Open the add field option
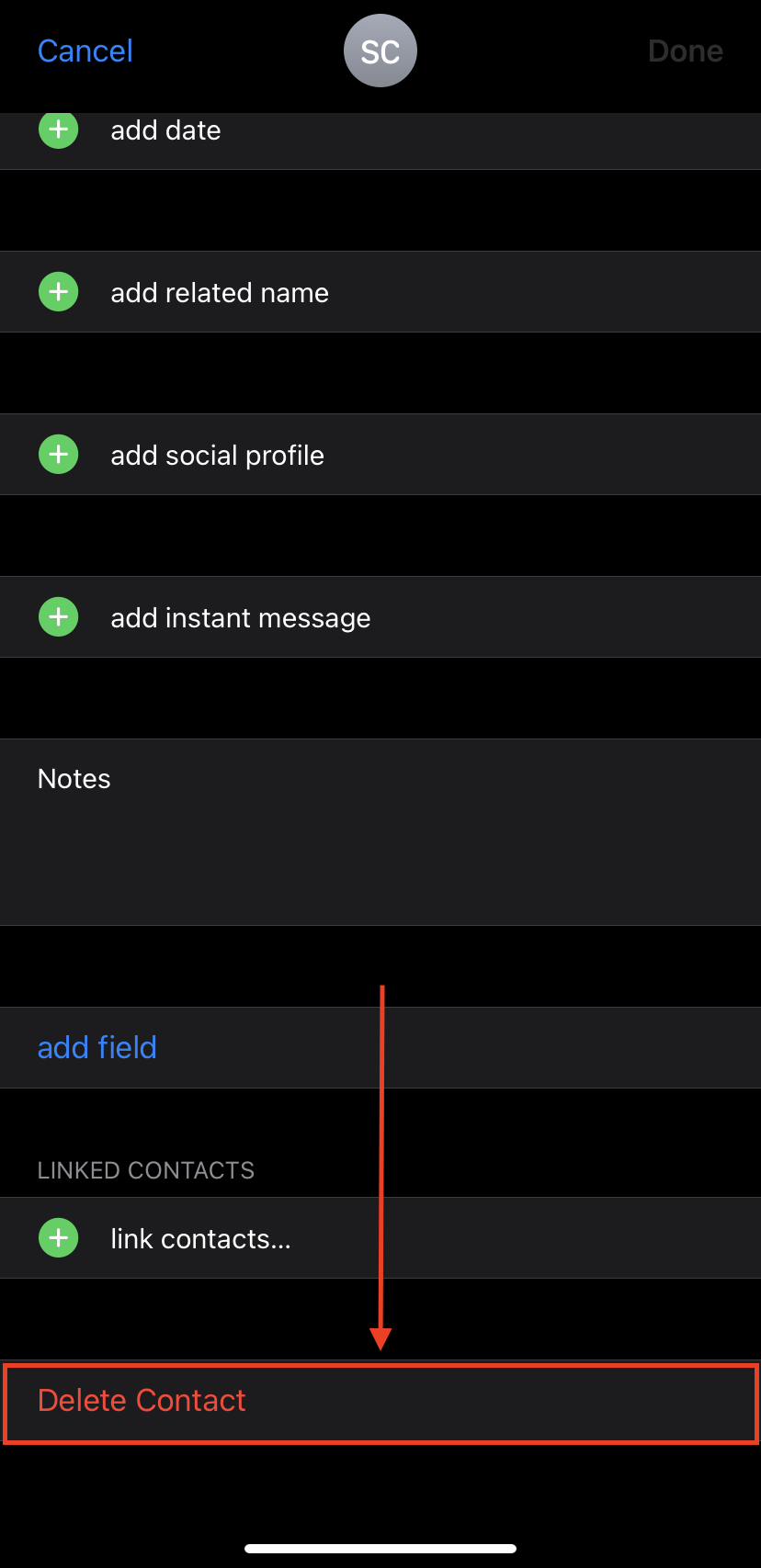Image resolution: width=761 pixels, height=1568 pixels. coord(97,1047)
